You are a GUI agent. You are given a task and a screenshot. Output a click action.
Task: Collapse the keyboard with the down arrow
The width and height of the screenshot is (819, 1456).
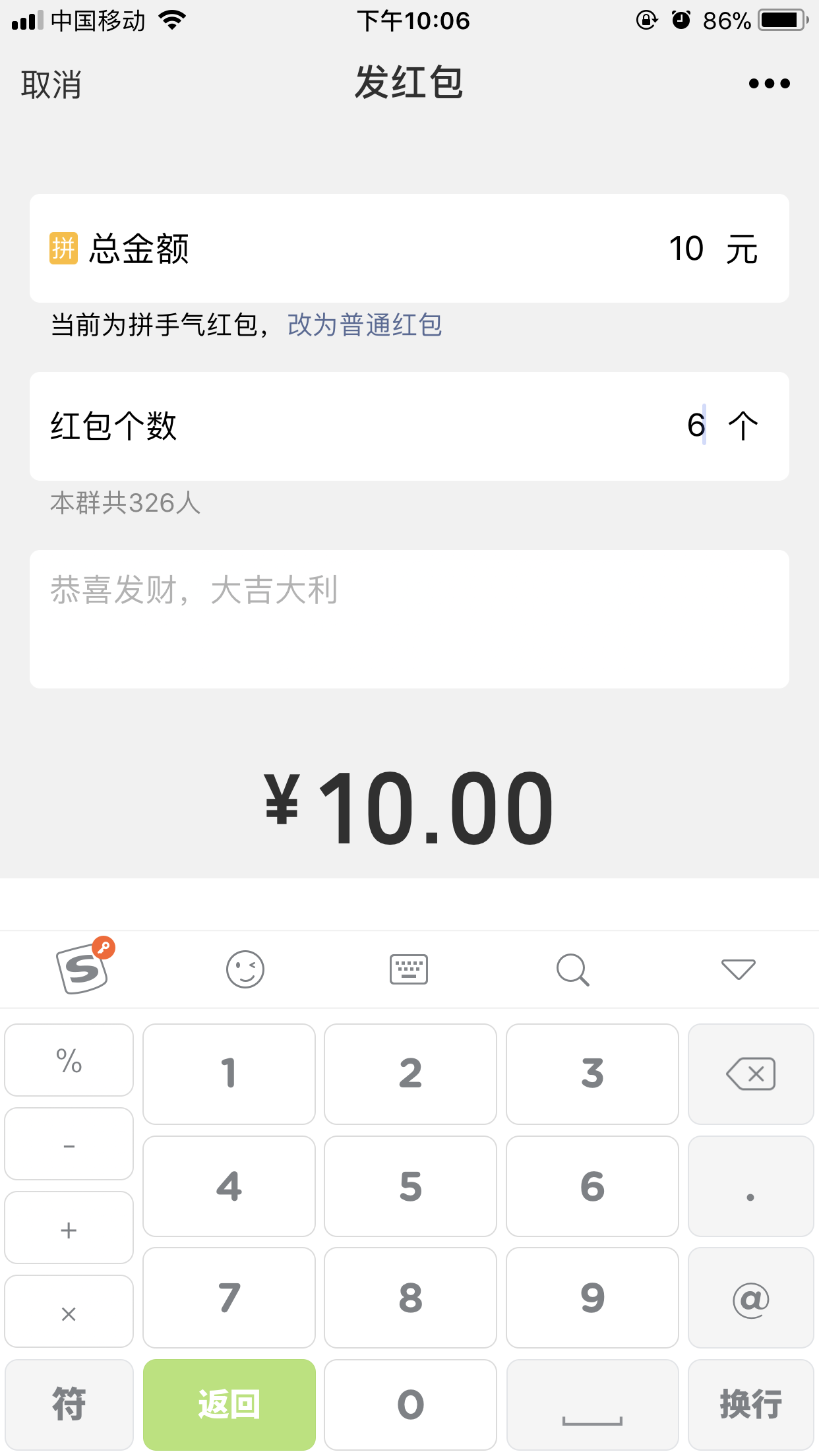click(x=738, y=969)
